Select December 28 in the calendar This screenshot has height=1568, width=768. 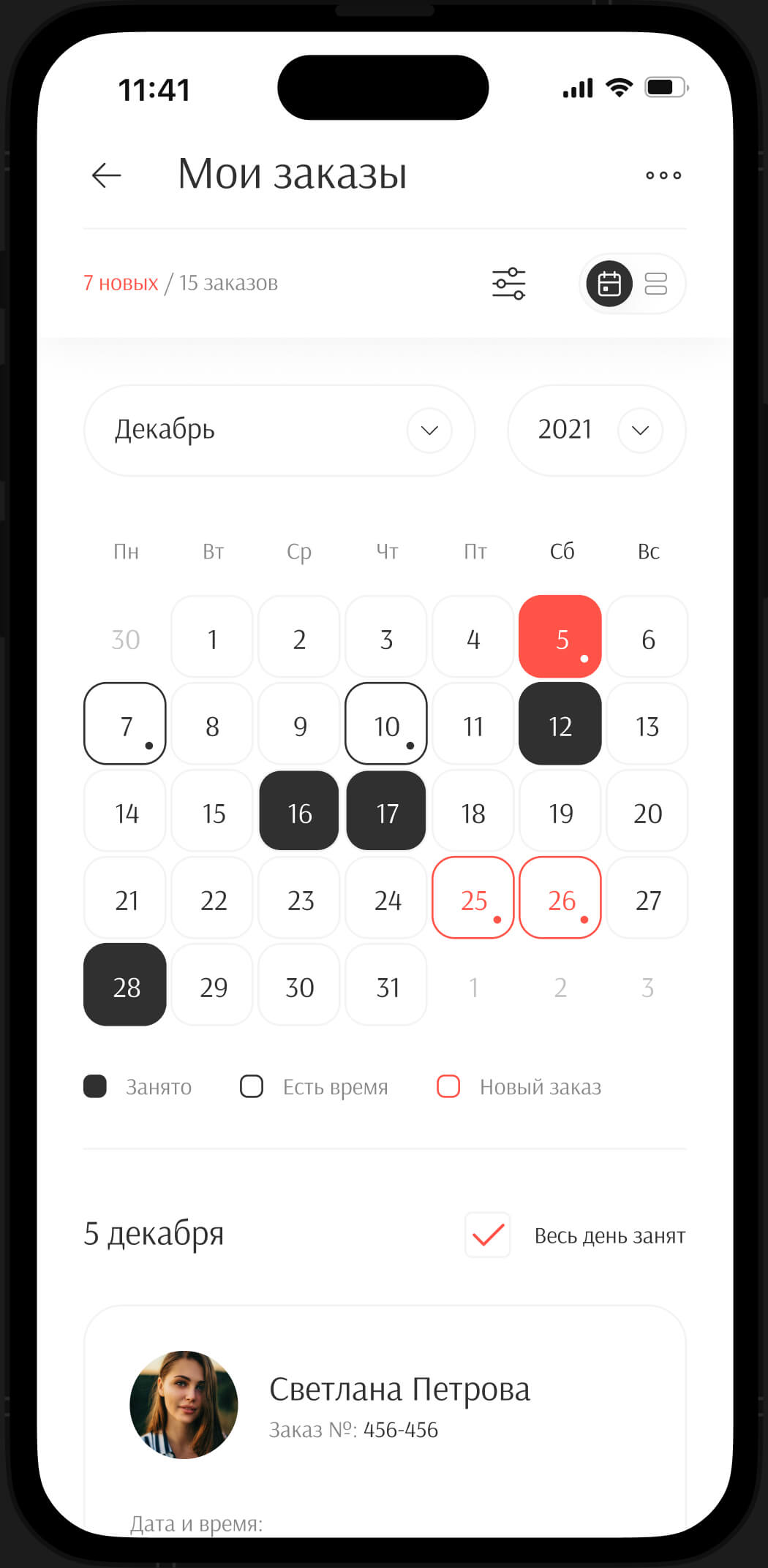pyautogui.click(x=125, y=985)
